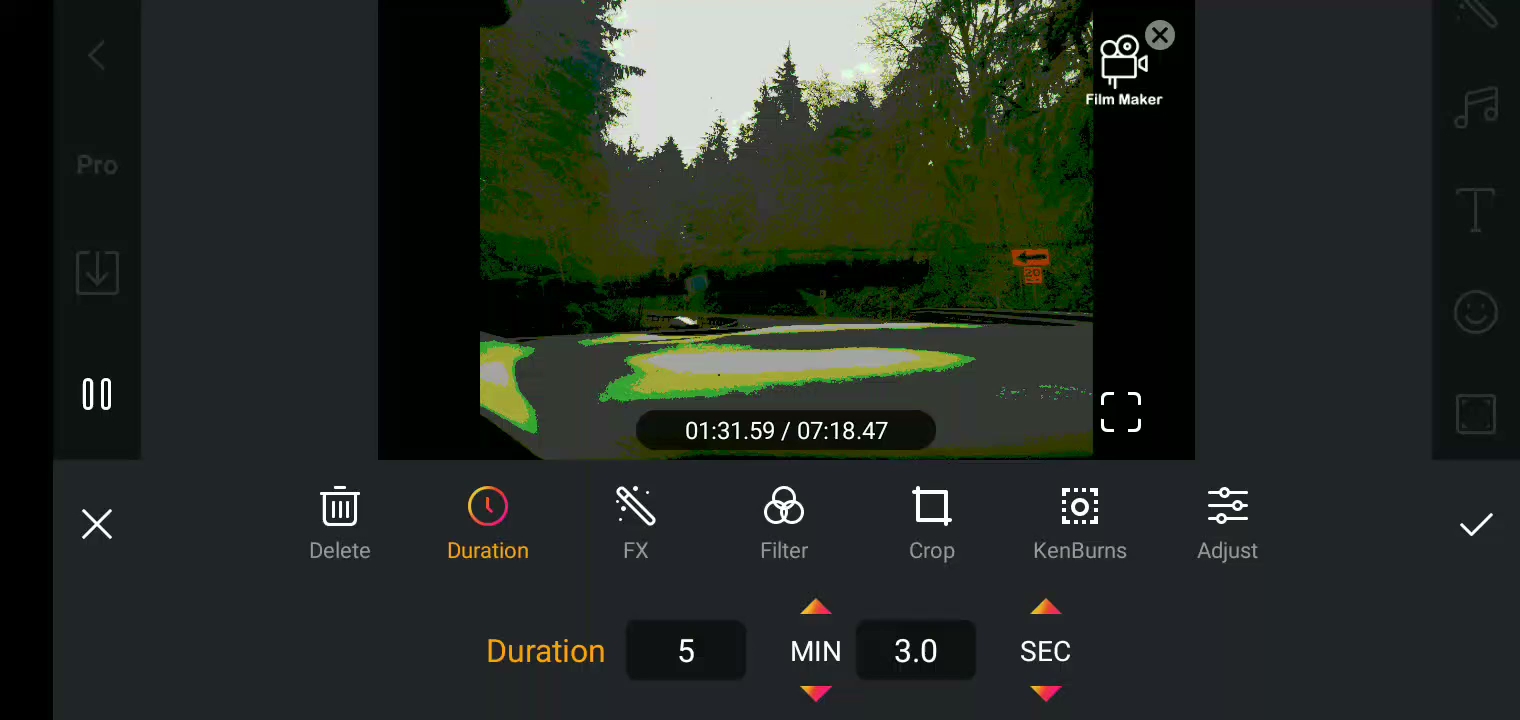This screenshot has height=720, width=1520.
Task: Increase the minutes value
Action: (x=816, y=608)
